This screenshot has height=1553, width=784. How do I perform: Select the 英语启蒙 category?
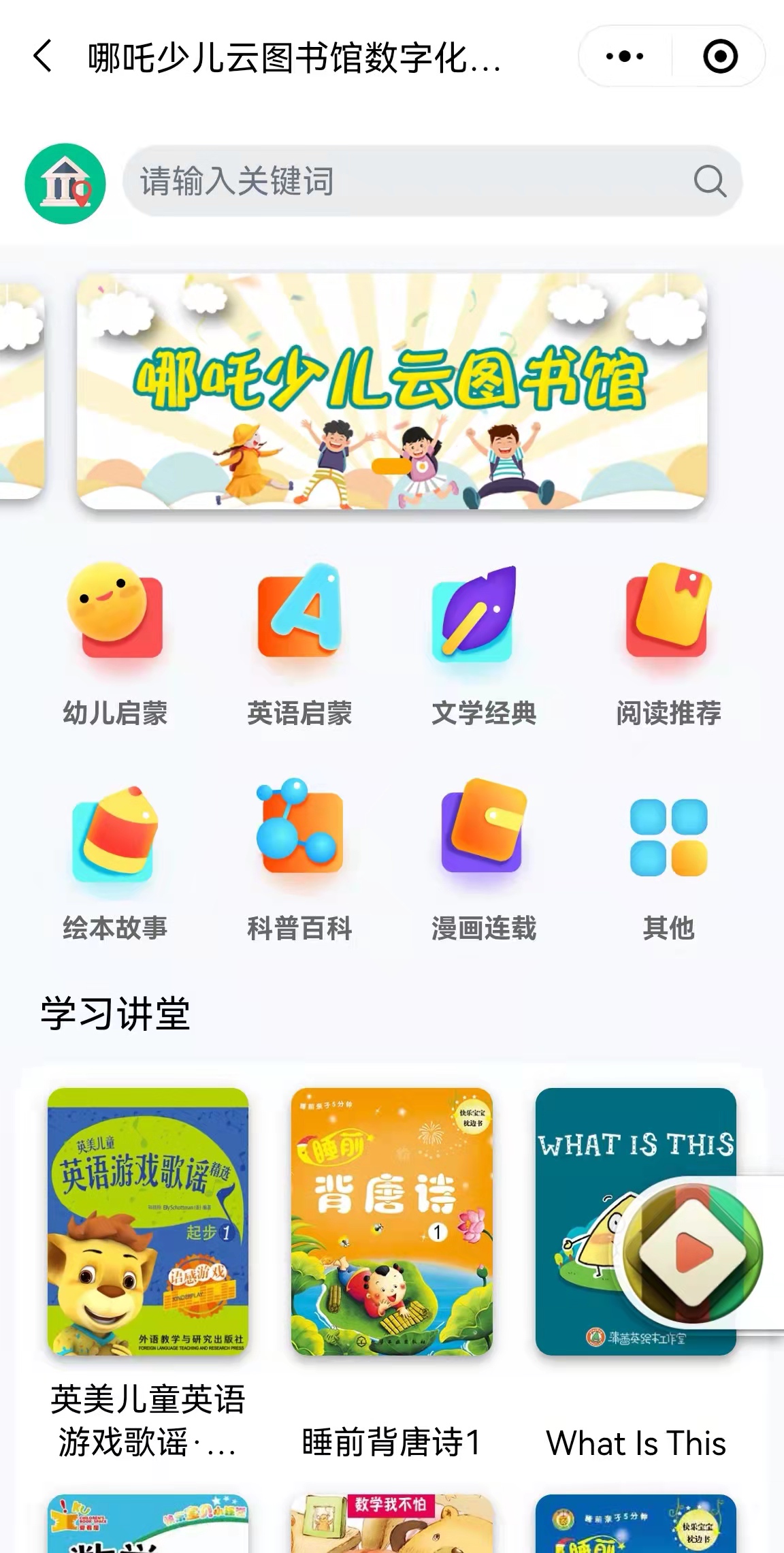point(299,643)
